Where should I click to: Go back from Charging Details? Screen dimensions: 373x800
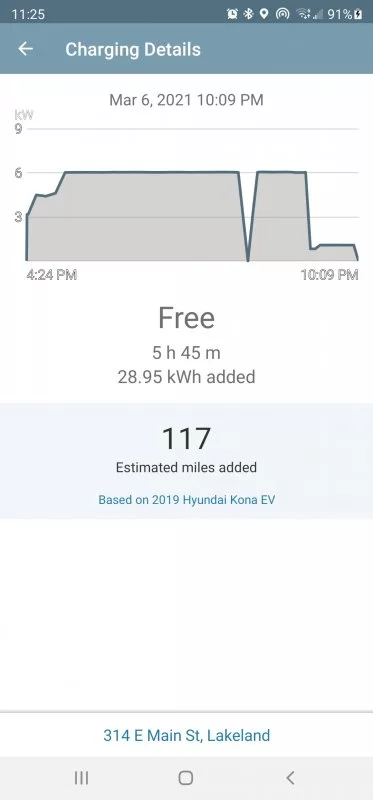coord(25,49)
